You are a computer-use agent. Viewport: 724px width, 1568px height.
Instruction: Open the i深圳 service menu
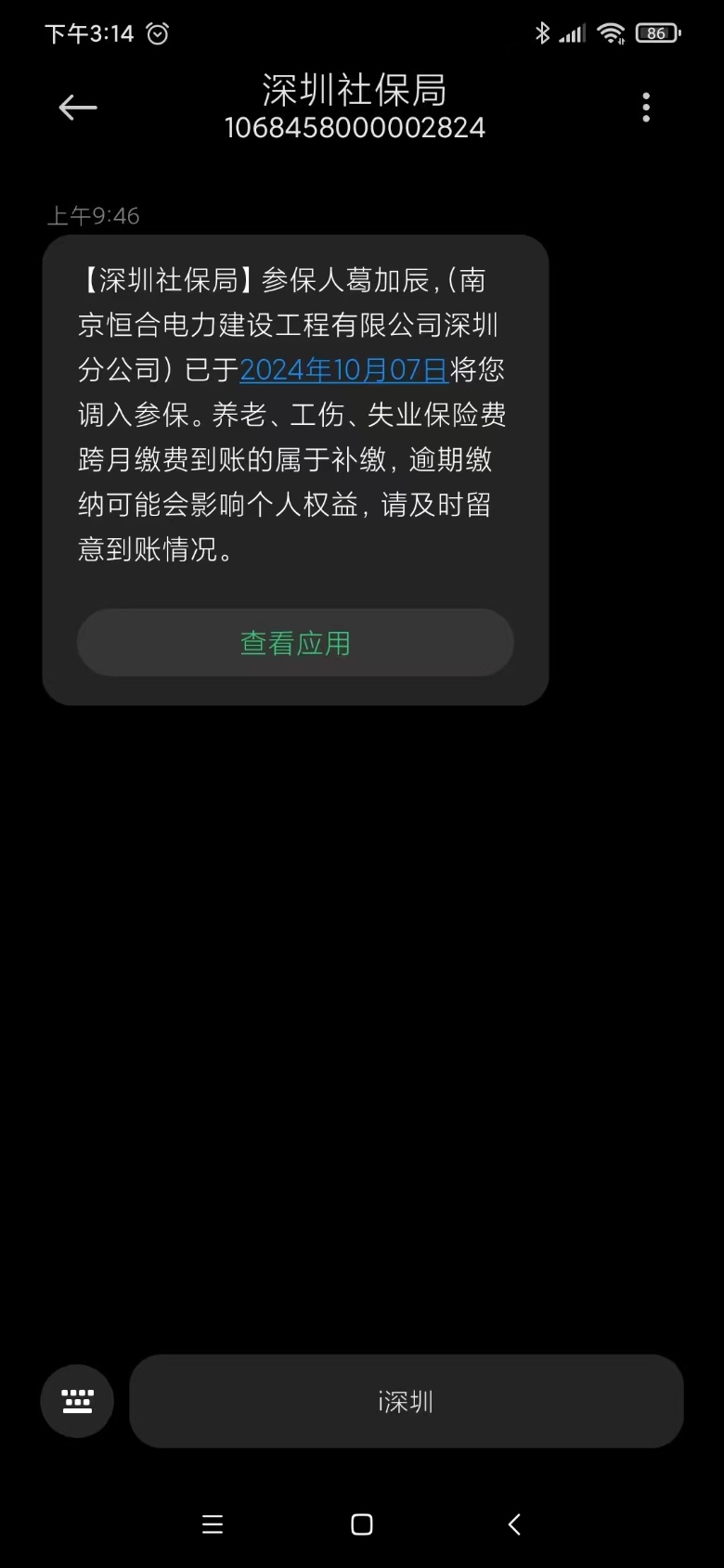click(407, 1401)
